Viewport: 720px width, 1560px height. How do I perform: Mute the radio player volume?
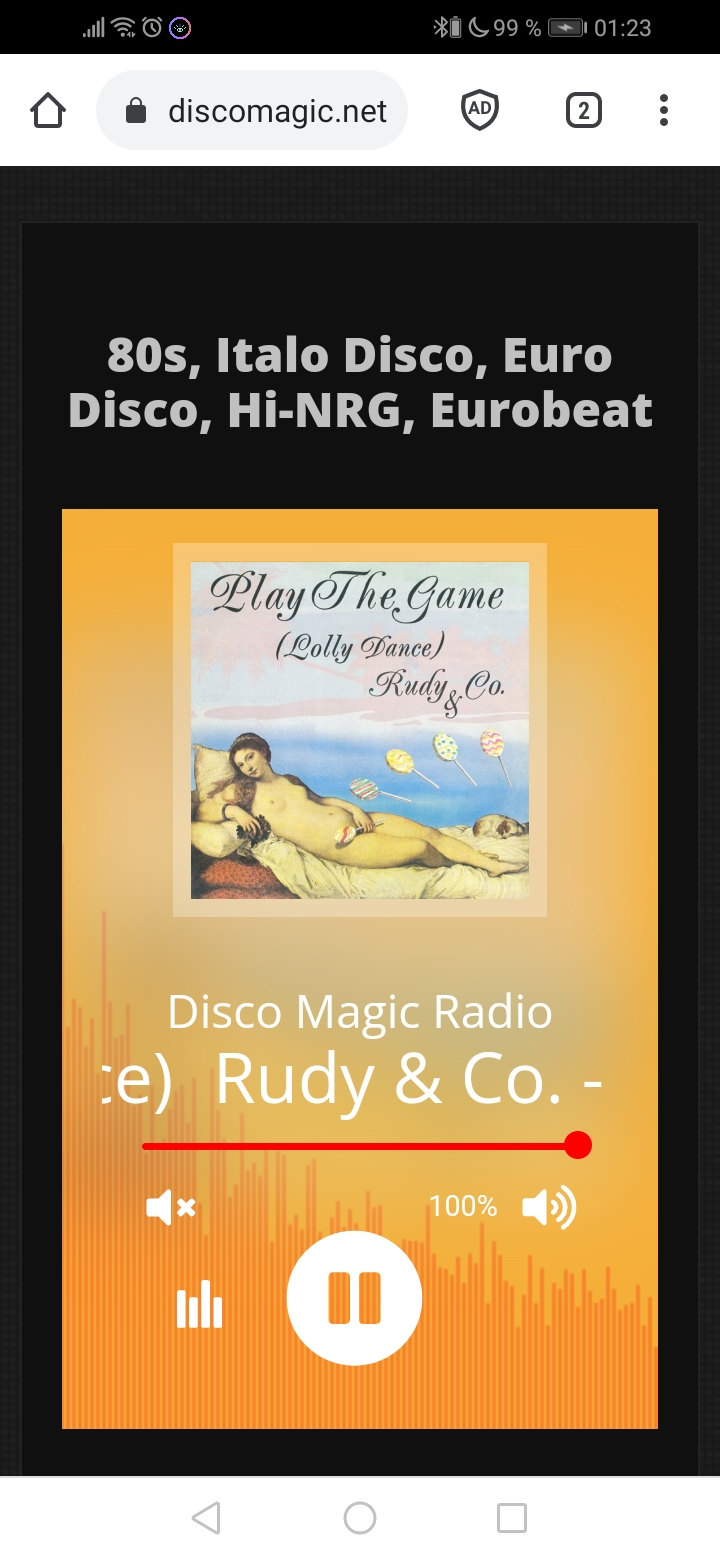[170, 1208]
